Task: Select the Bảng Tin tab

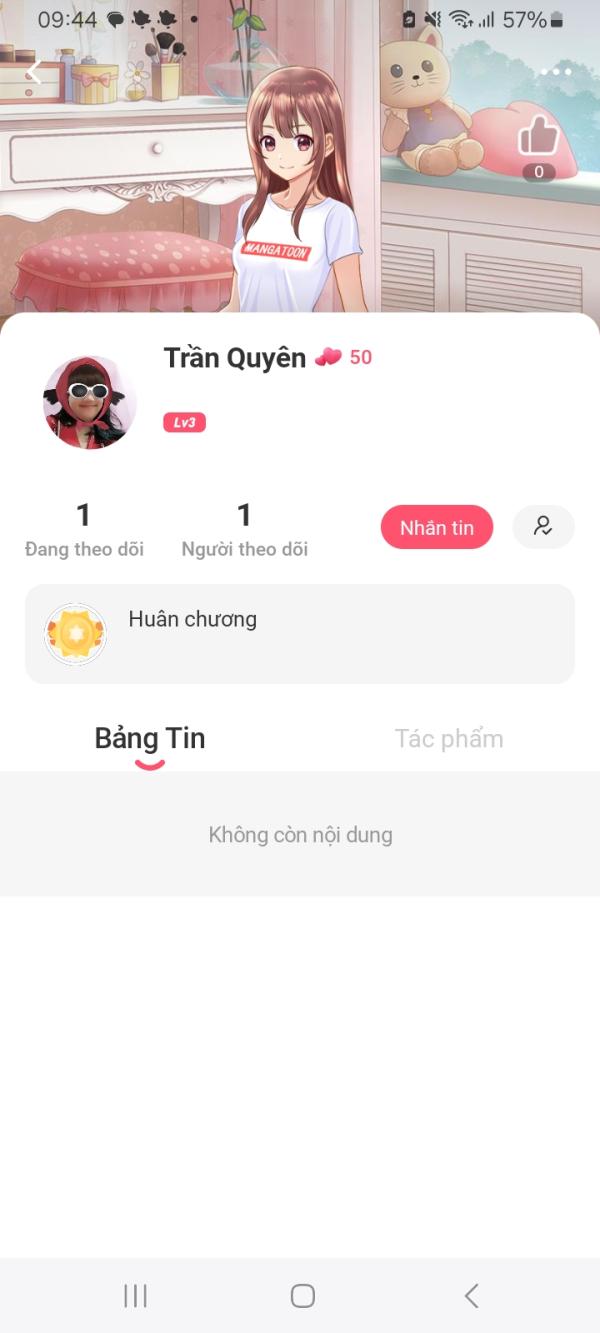Action: (150, 739)
